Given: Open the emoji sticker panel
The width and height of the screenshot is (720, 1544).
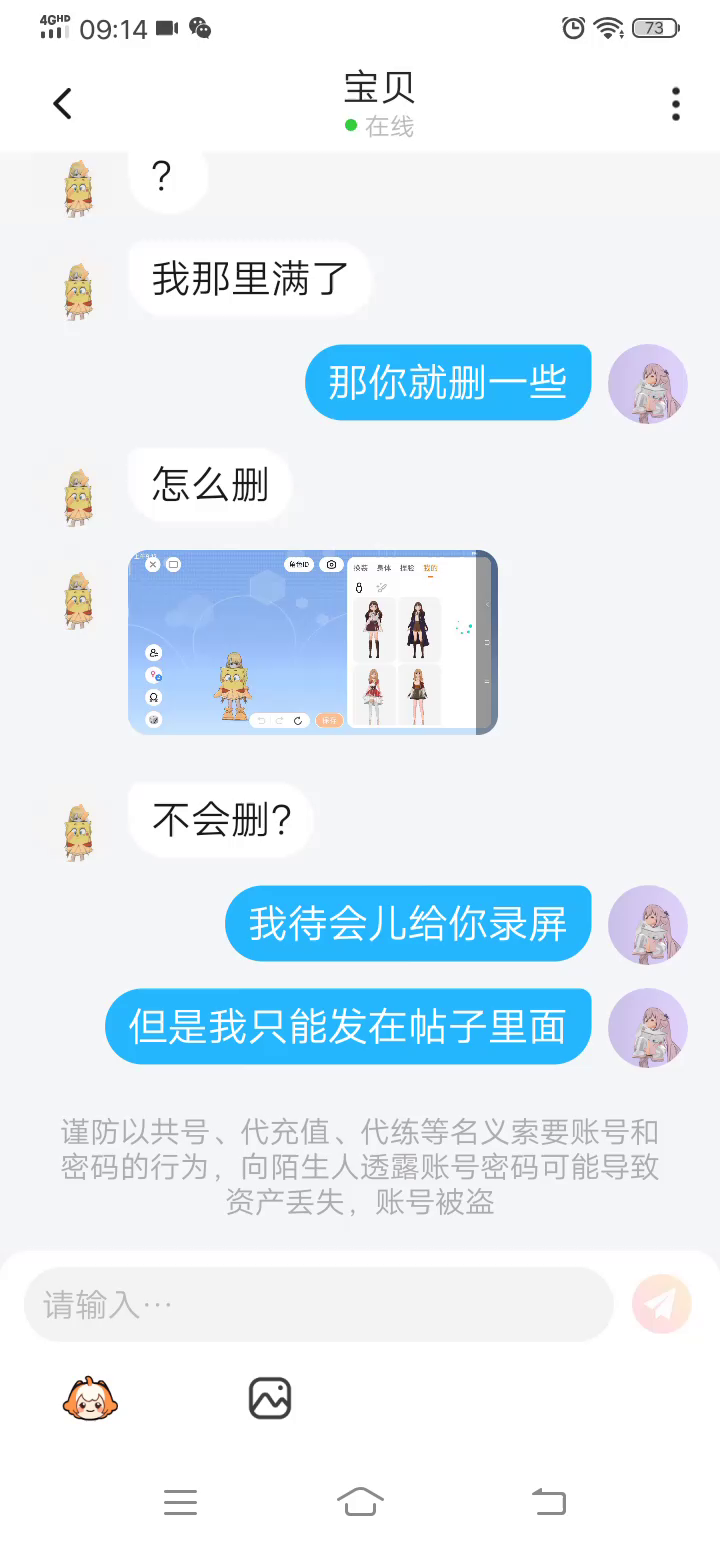Looking at the screenshot, I should point(90,1398).
